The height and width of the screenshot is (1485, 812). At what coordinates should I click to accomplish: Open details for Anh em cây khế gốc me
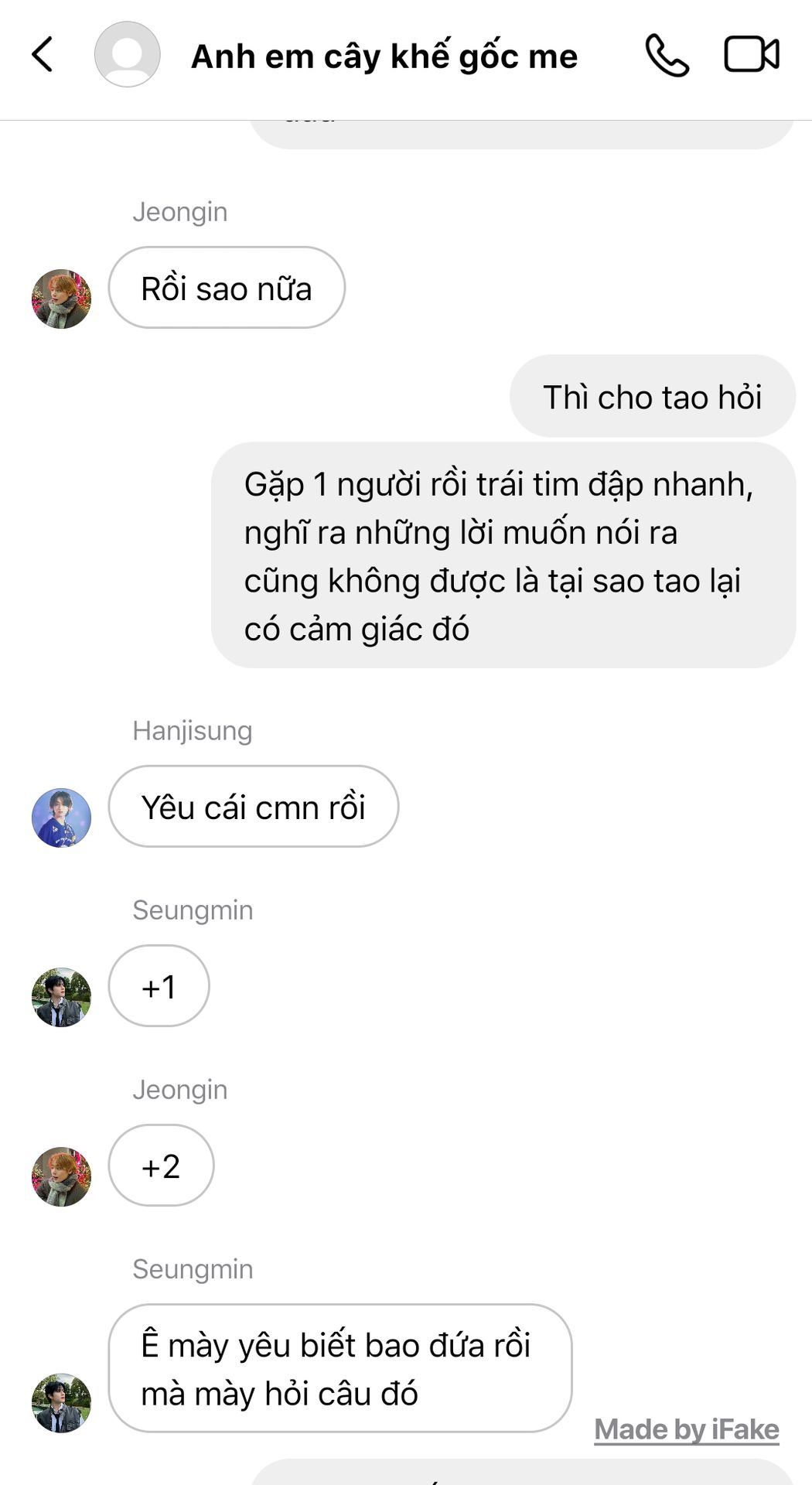tap(384, 56)
